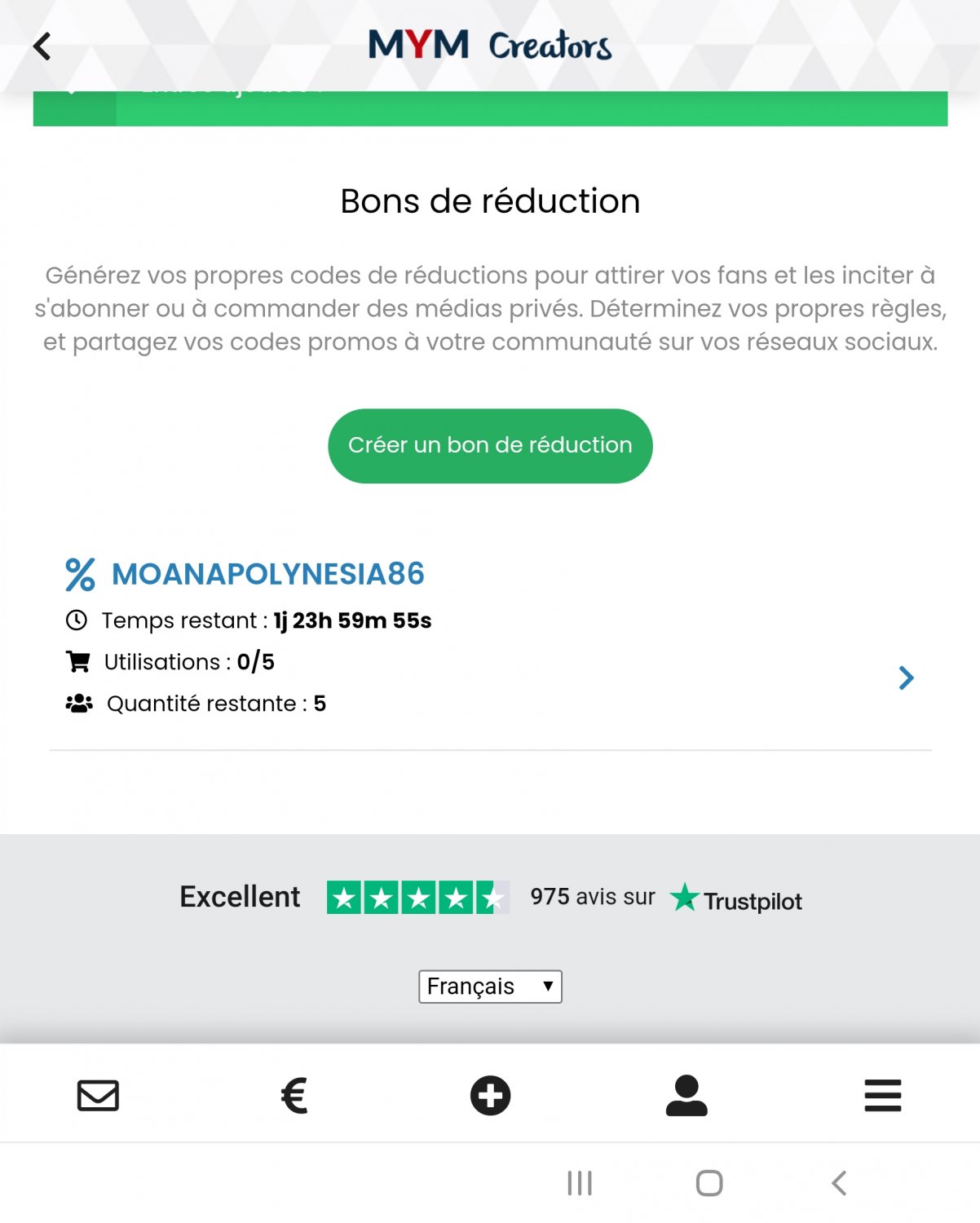Open the hamburger menu
This screenshot has height=1223, width=980.
[x=882, y=1095]
